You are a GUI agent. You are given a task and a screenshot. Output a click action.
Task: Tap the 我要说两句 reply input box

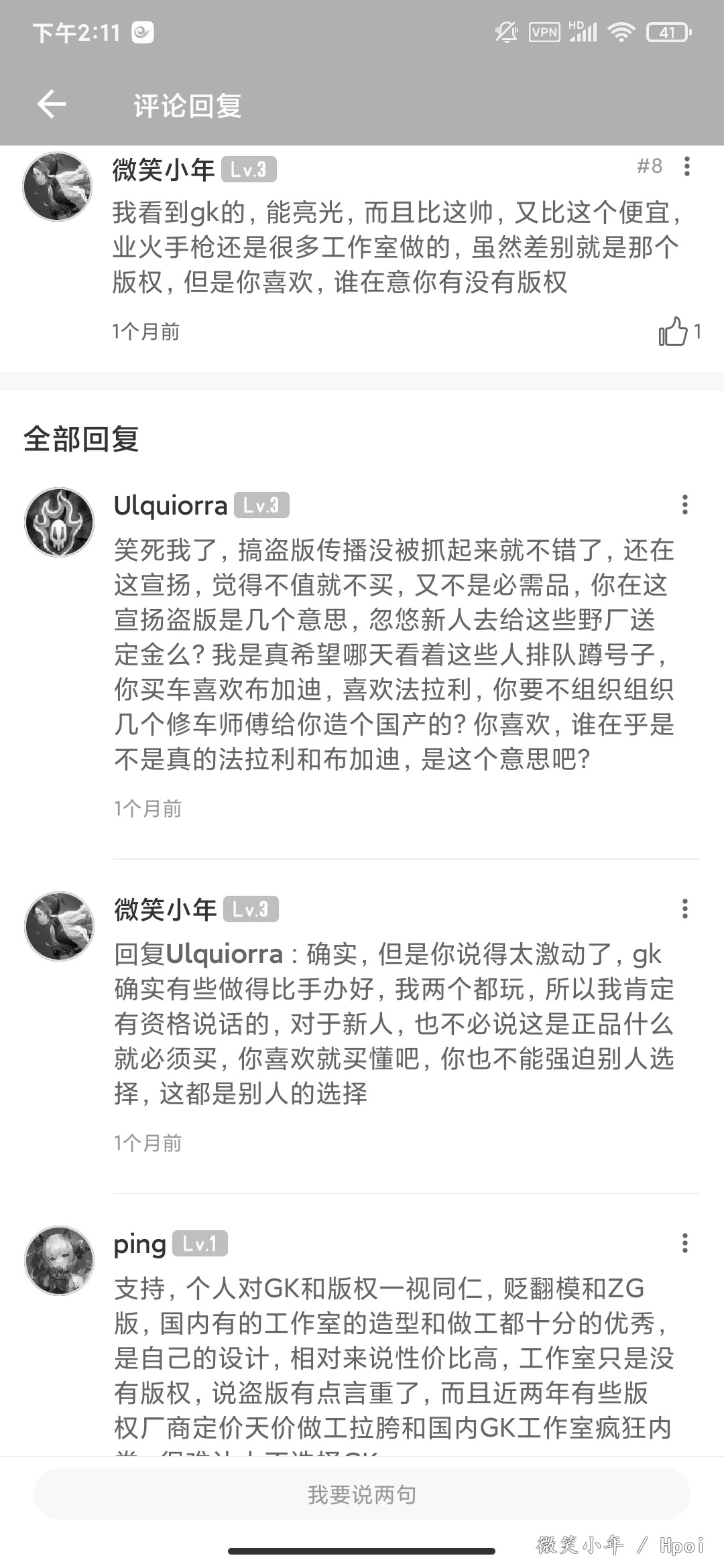pos(362,1494)
